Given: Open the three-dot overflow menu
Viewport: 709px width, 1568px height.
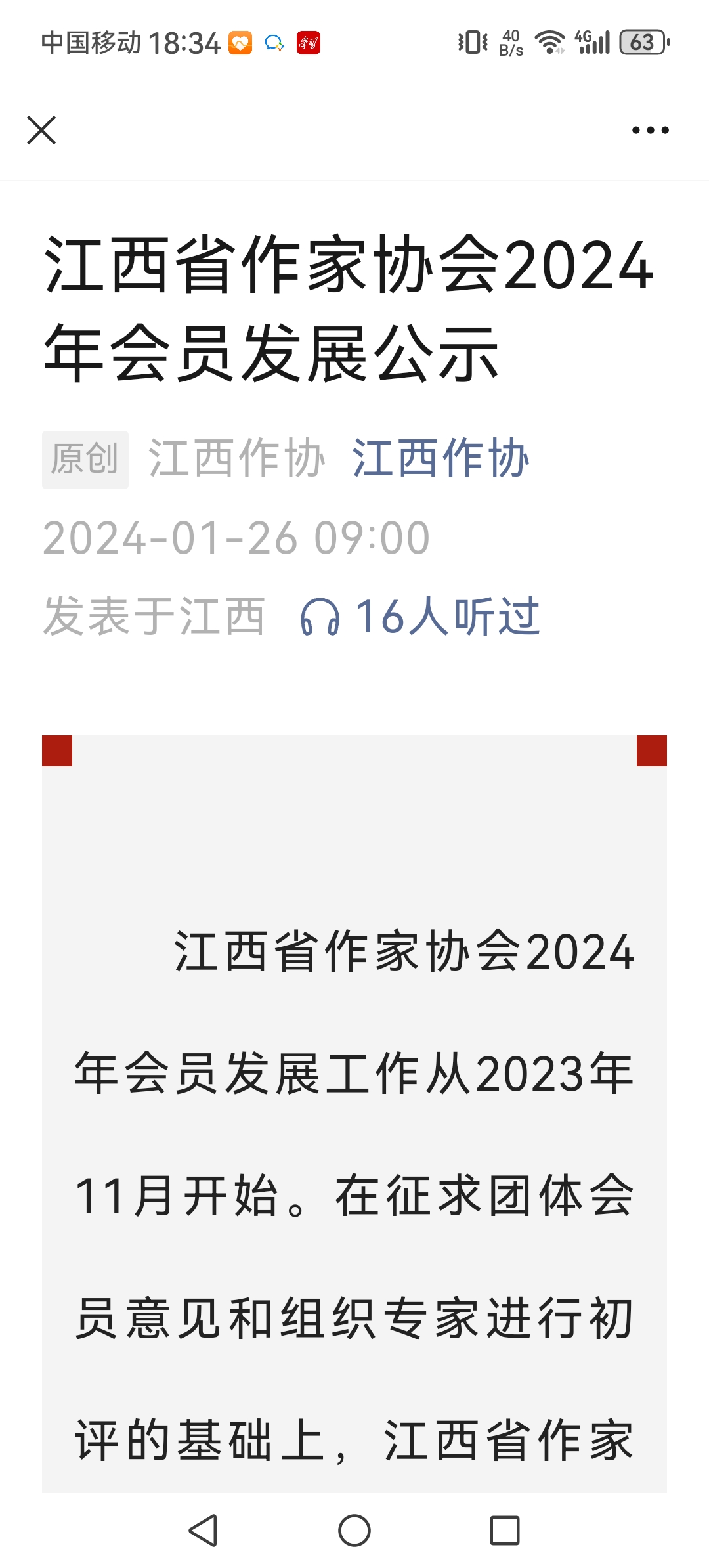Looking at the screenshot, I should click(650, 130).
